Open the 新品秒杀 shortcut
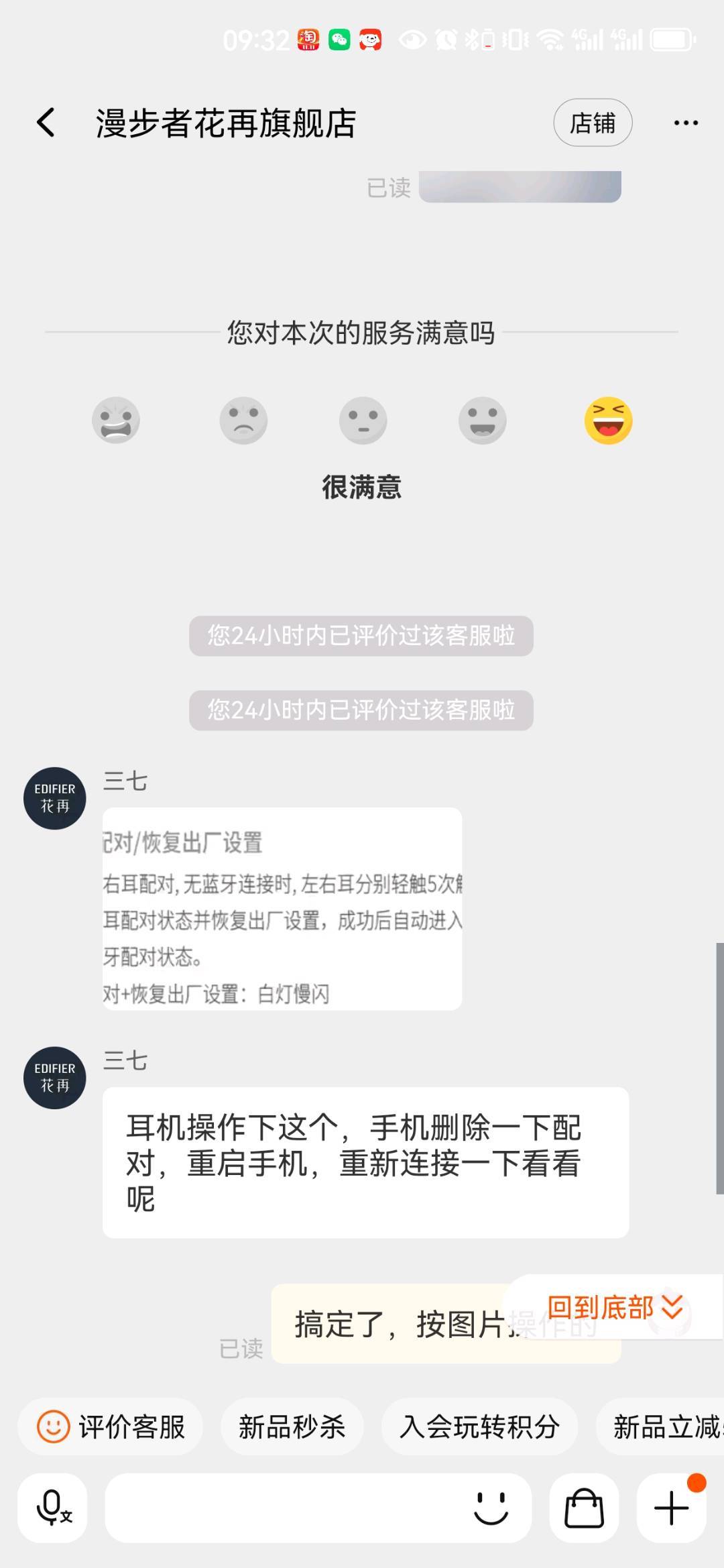 click(292, 1426)
